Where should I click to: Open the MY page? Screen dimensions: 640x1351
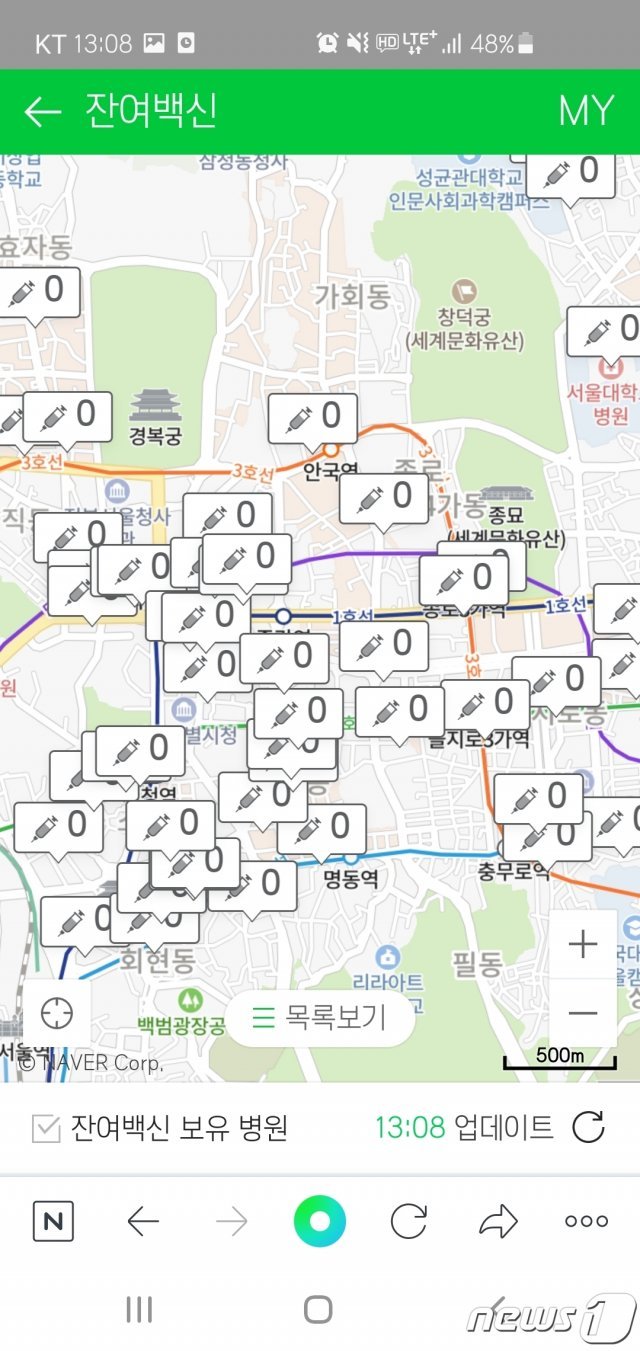pos(586,111)
